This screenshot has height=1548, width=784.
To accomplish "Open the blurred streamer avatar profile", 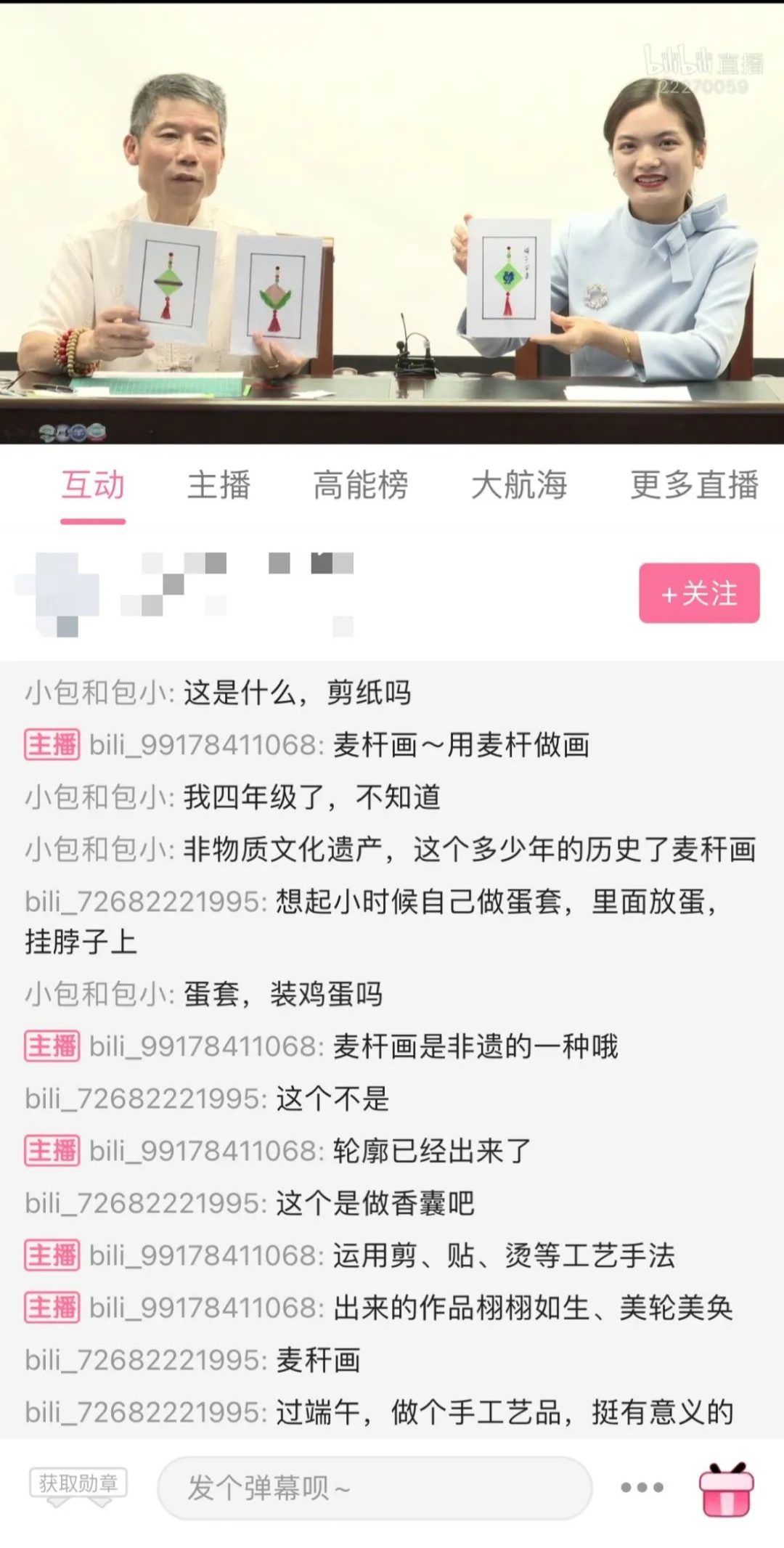I will click(57, 594).
